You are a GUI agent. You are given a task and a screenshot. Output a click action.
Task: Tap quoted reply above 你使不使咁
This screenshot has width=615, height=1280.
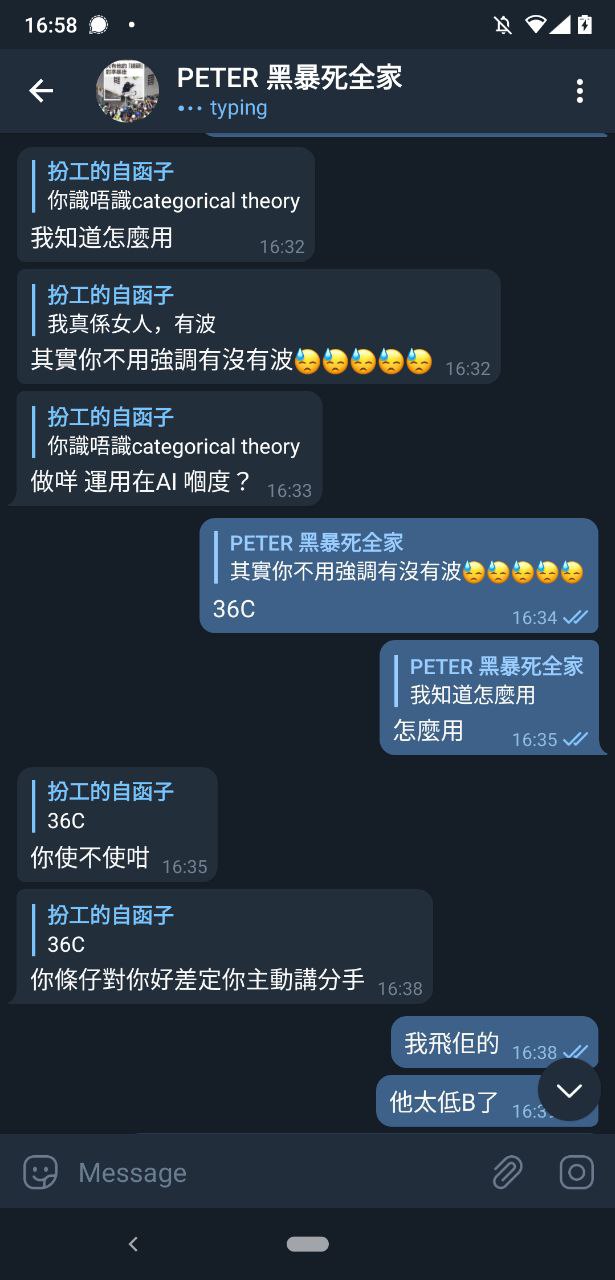115,807
